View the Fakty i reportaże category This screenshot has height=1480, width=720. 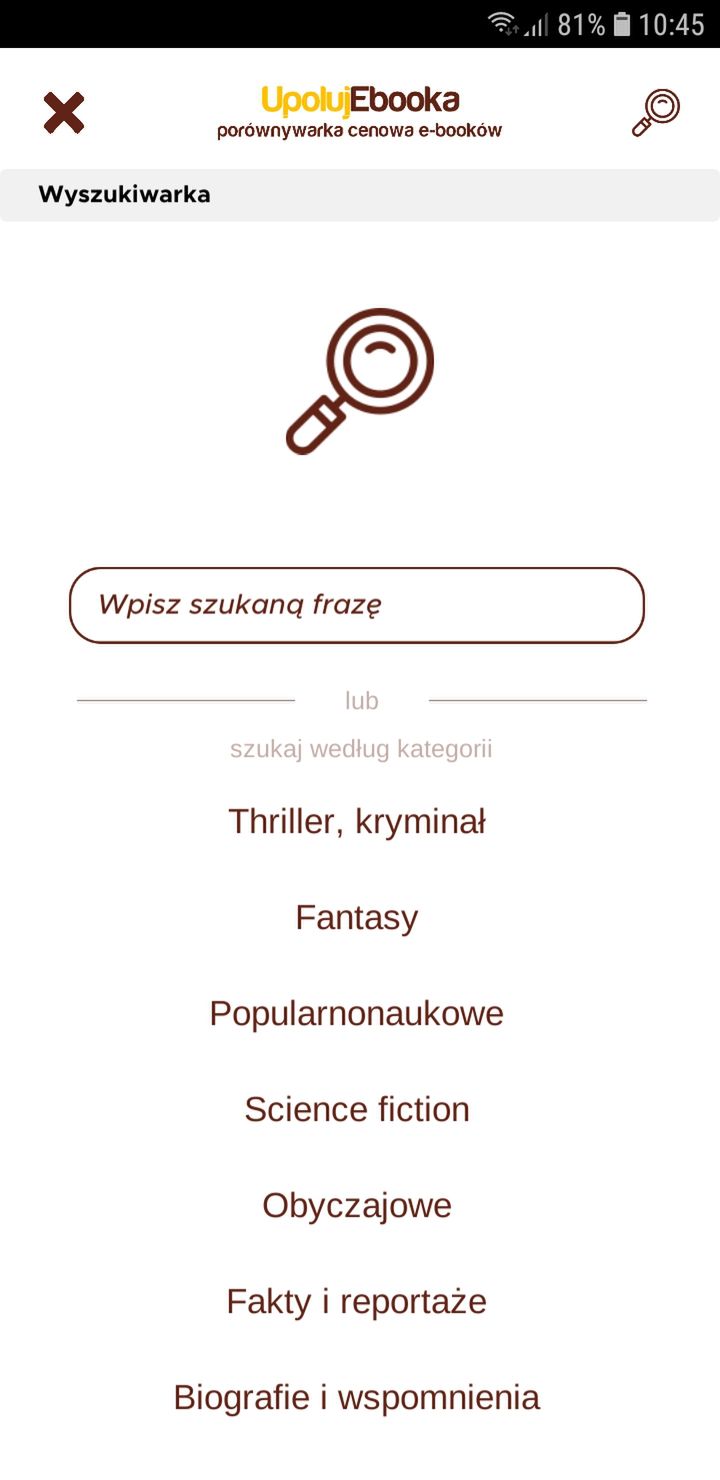click(357, 1302)
